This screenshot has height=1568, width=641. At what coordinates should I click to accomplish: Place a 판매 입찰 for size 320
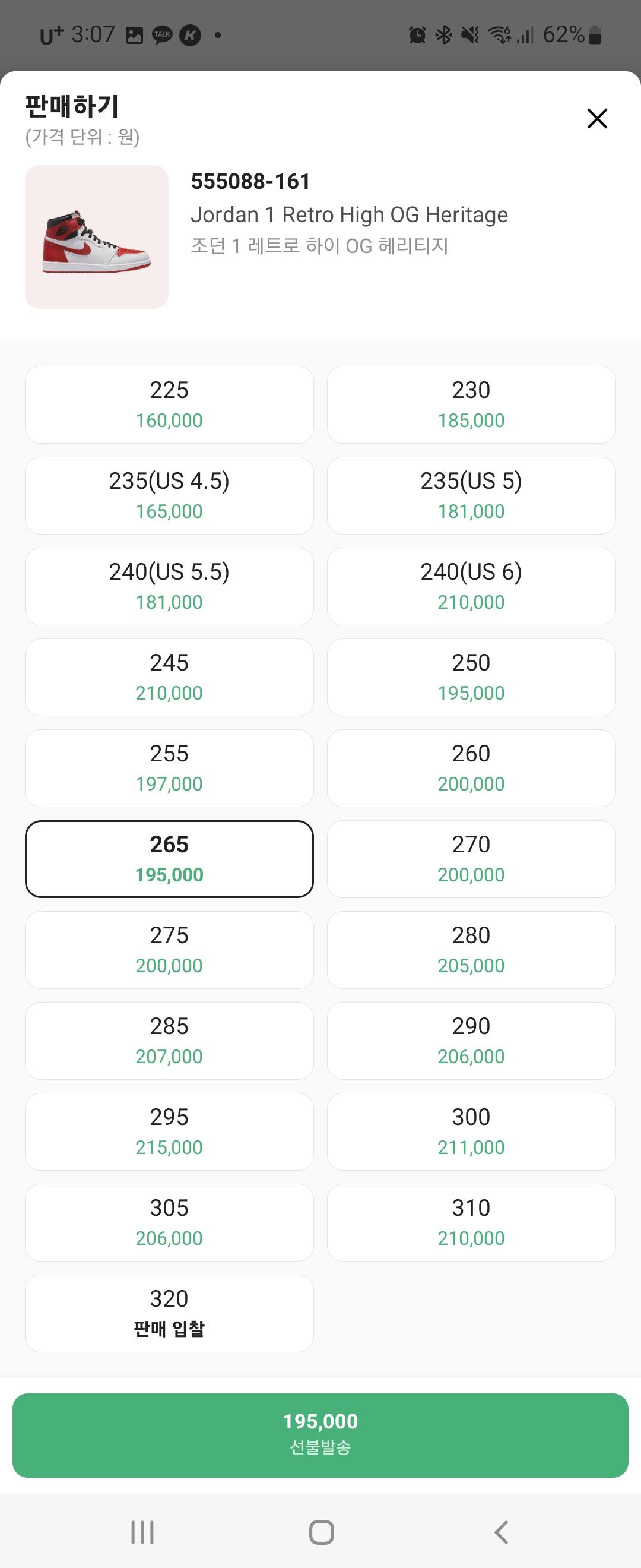point(169,1313)
